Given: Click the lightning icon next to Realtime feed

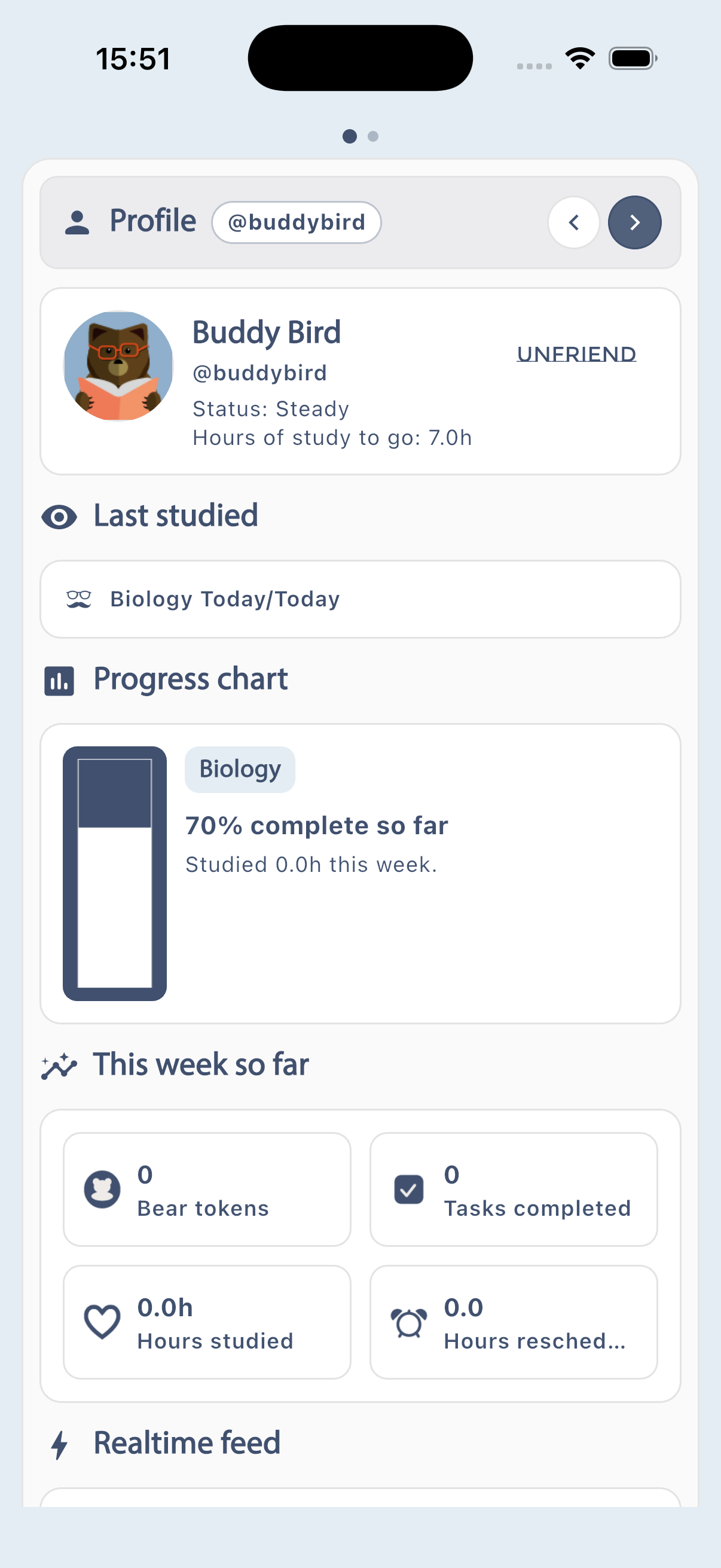Looking at the screenshot, I should pos(60,1442).
